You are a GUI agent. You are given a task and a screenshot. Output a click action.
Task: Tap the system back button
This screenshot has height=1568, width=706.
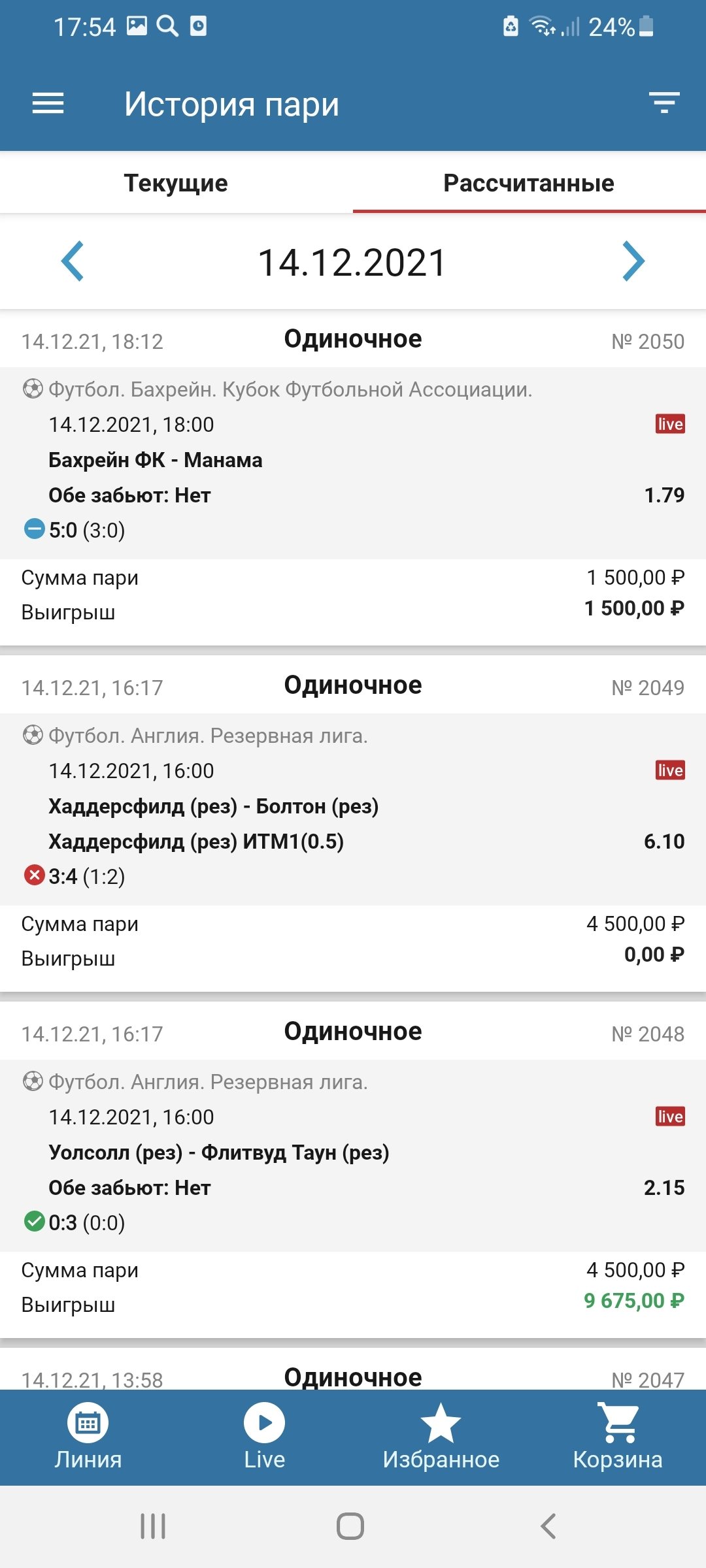548,1526
